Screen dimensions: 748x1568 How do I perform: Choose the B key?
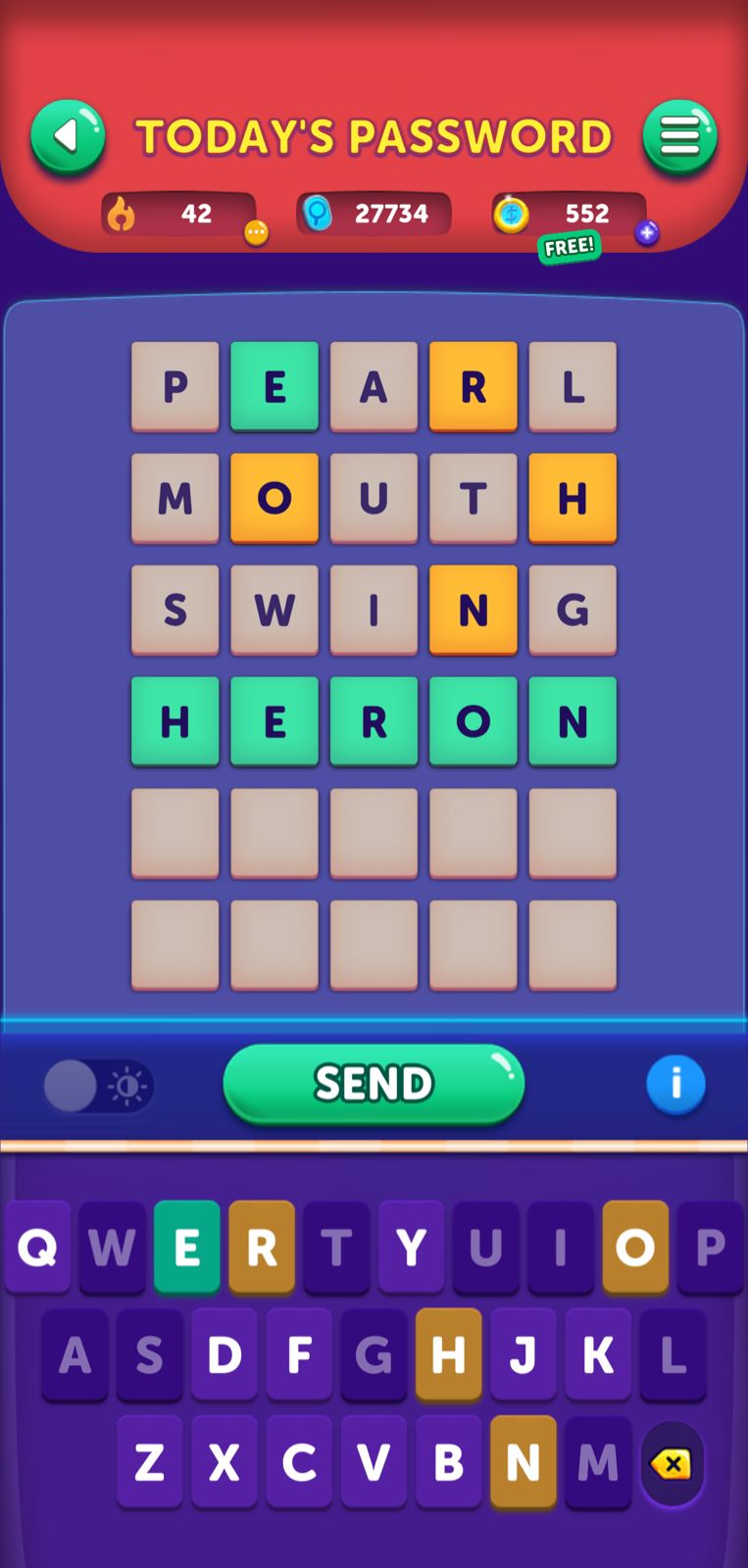[448, 1463]
